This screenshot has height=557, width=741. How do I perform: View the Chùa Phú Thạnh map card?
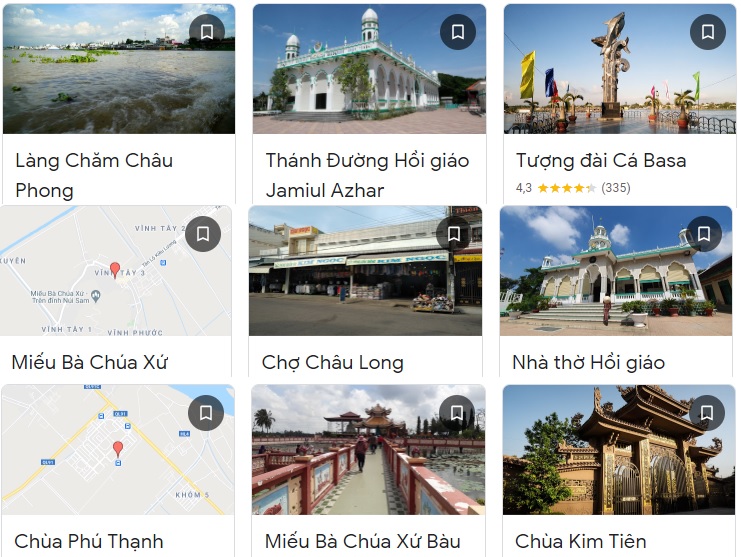(x=100, y=460)
